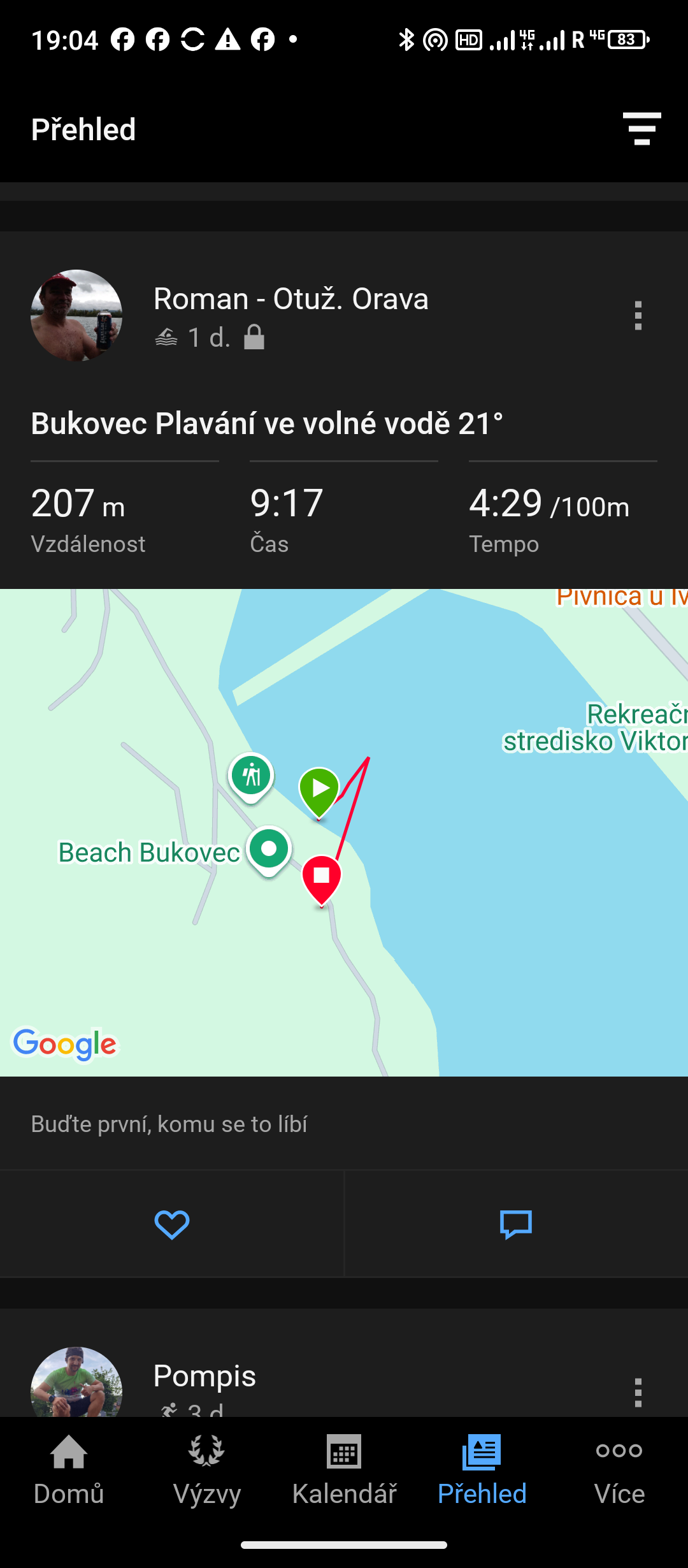
Task: Comment on Roman's Bukovec swimming activity
Action: click(x=516, y=1224)
